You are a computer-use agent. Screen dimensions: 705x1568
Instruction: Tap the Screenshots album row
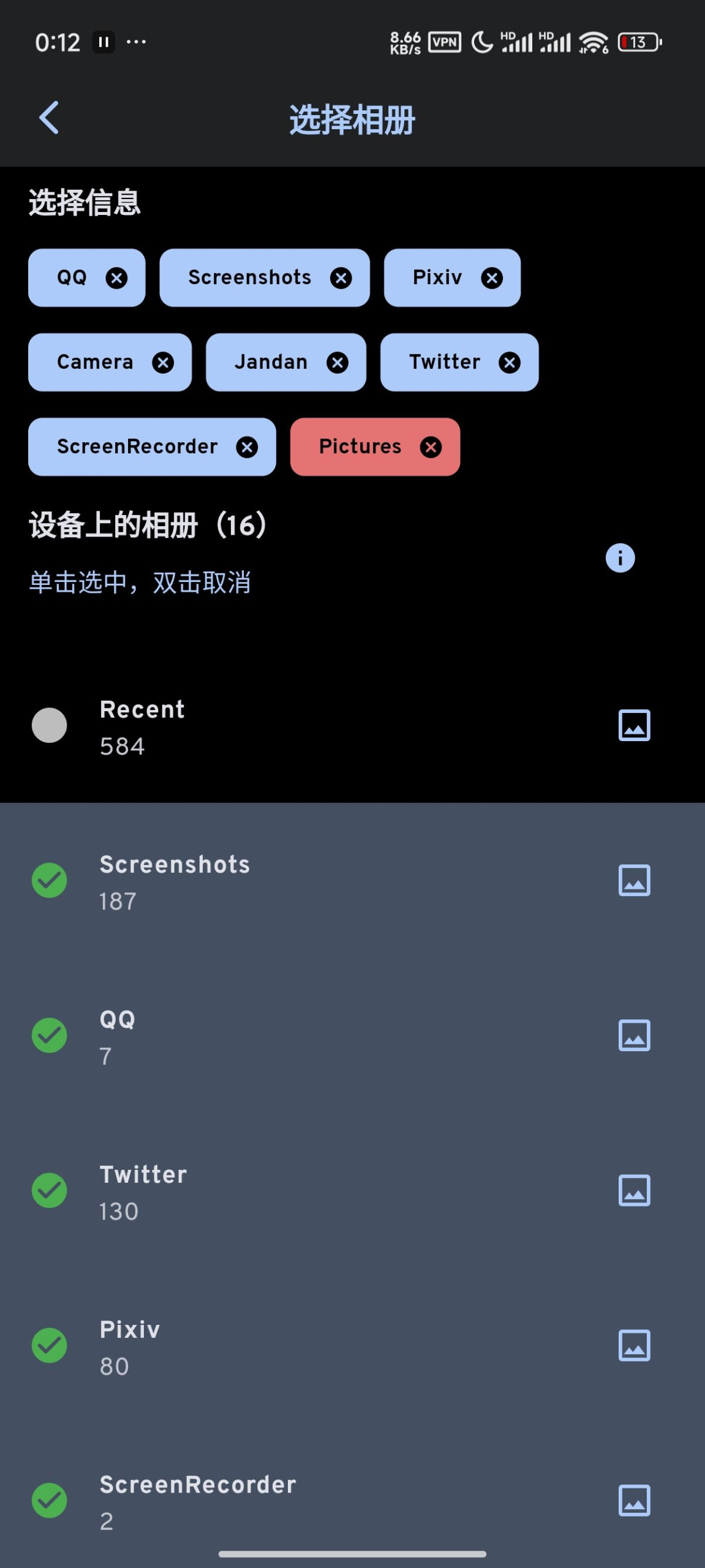tap(352, 881)
